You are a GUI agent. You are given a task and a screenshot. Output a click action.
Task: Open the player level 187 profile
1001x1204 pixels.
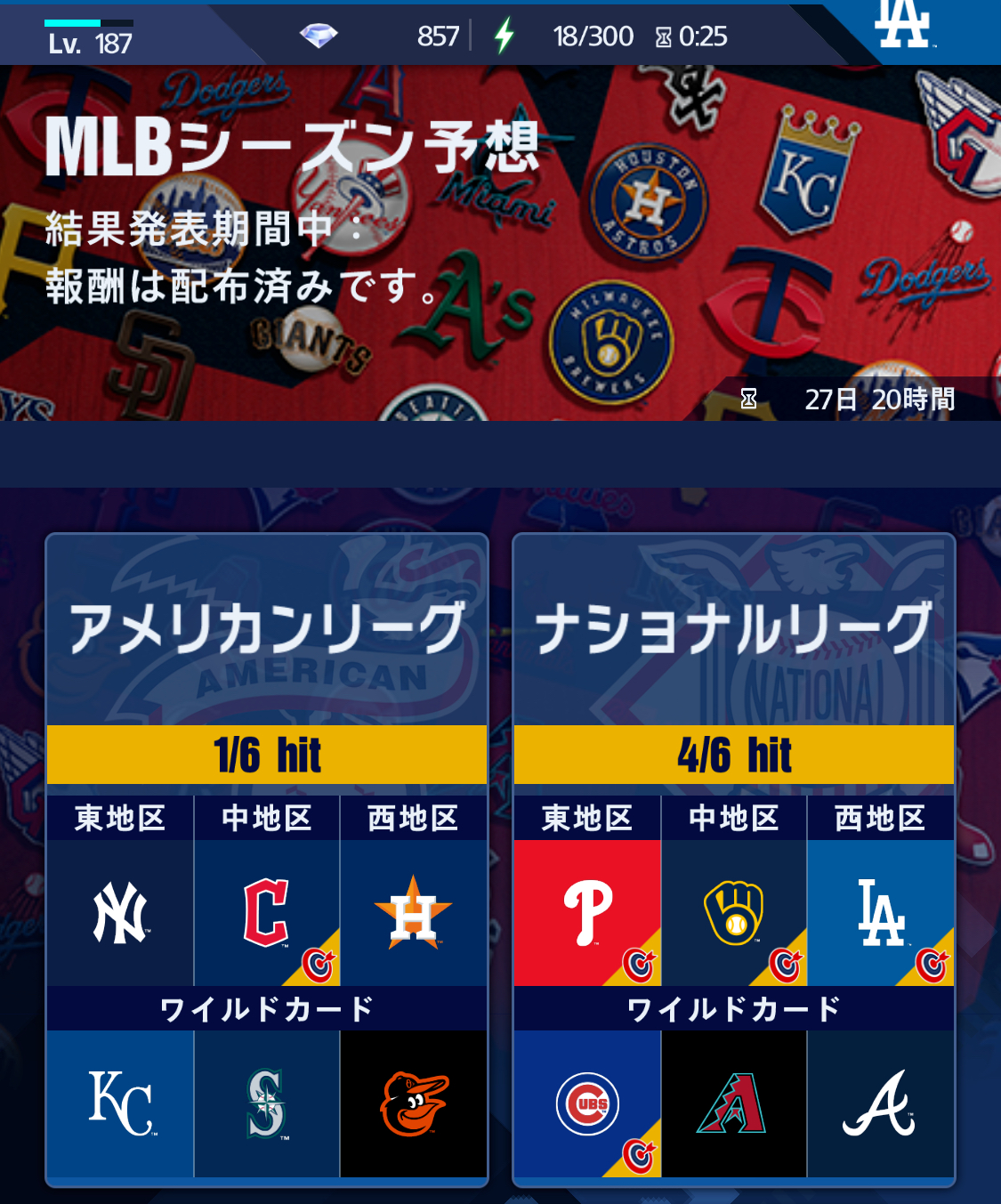coord(90,40)
